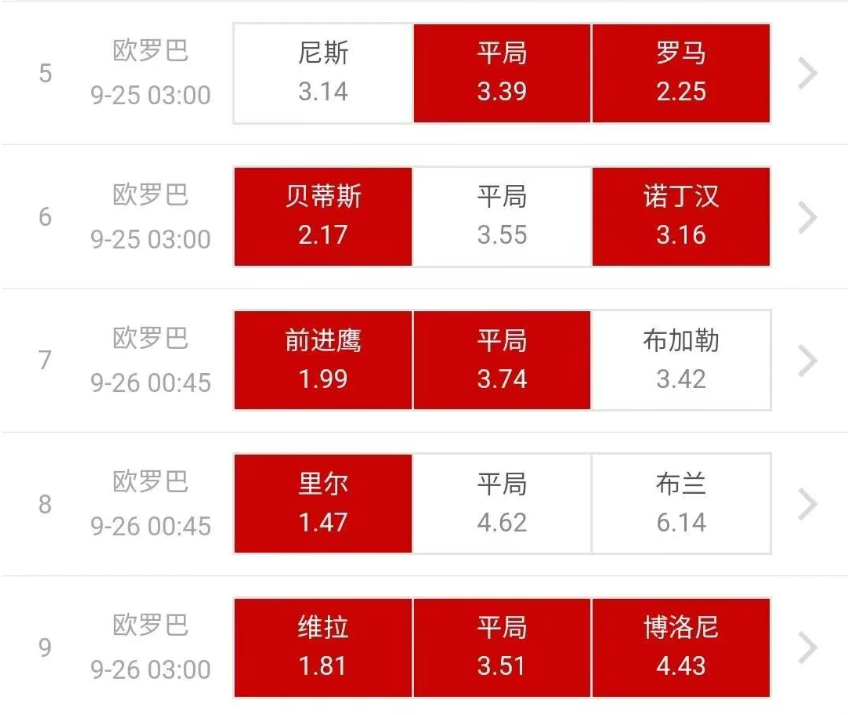Select 布兰 at odds 6.14

point(681,504)
